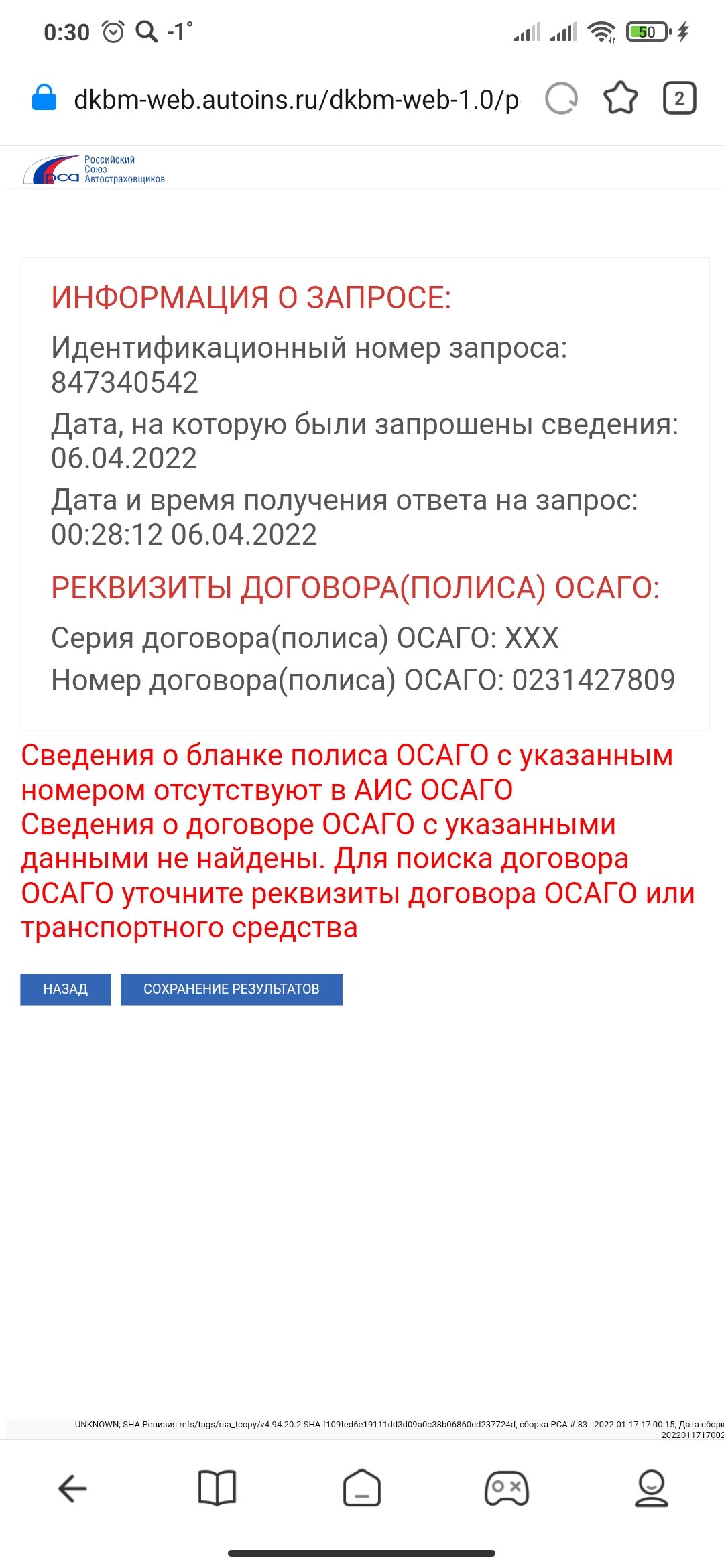Open the profile icon in bottom bar
This screenshot has height=1568, width=724.
(652, 1488)
